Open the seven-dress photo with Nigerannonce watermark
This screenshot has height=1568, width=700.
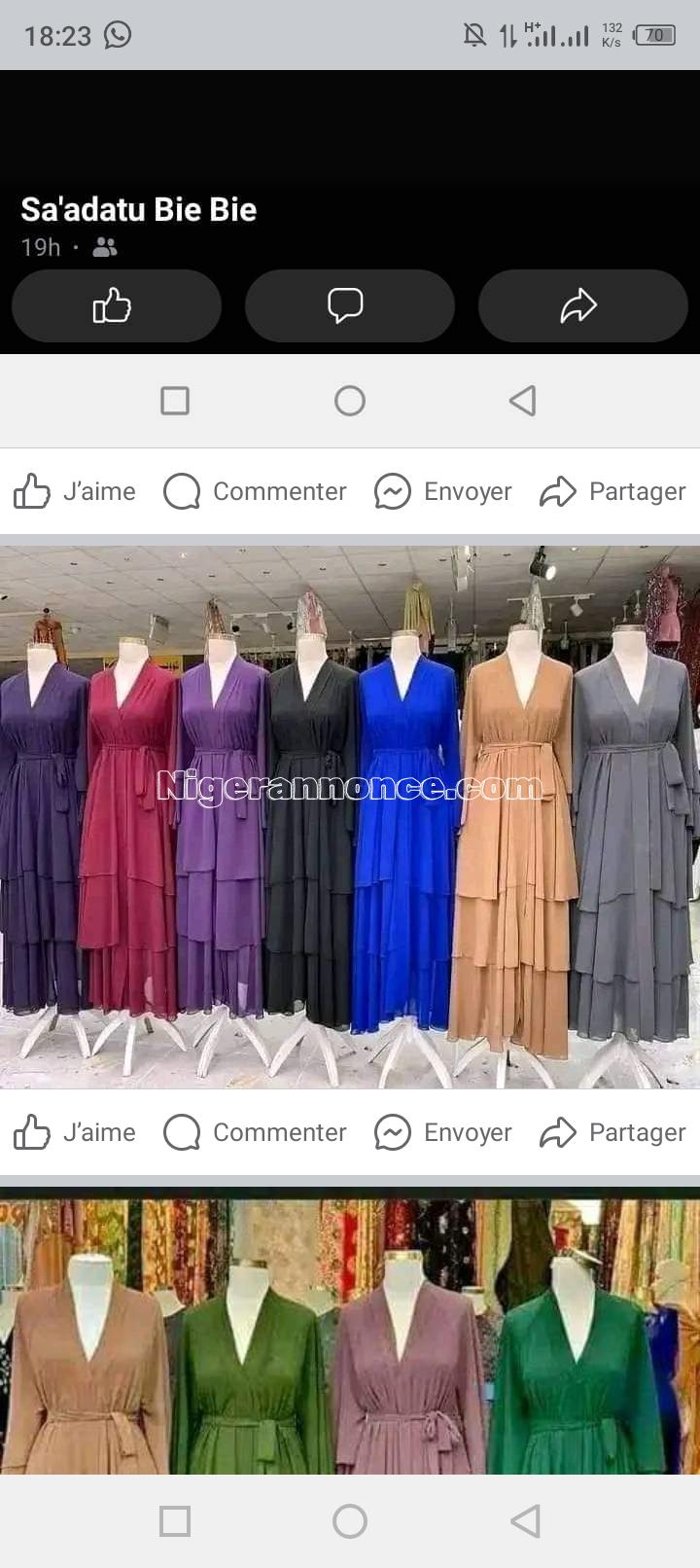click(x=350, y=815)
